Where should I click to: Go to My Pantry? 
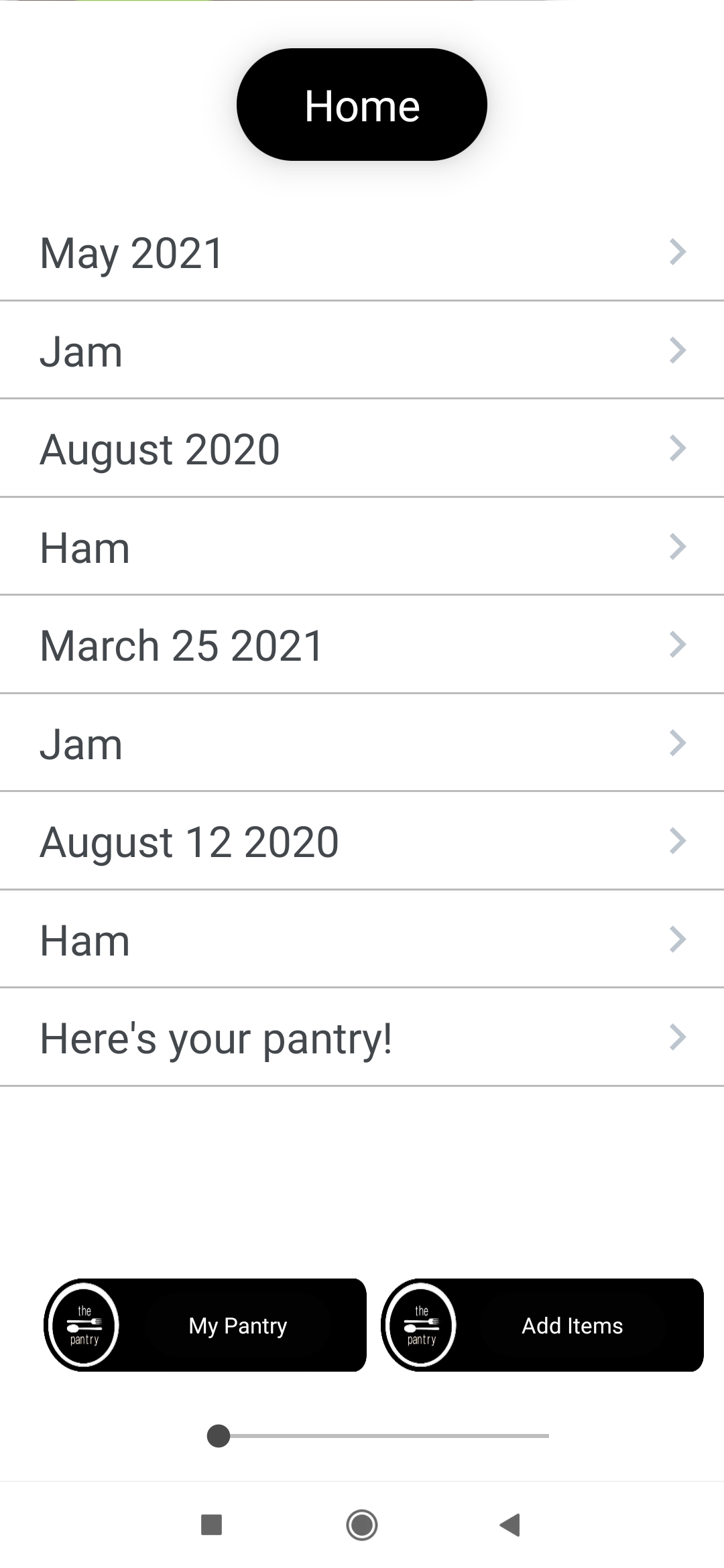(x=205, y=1325)
